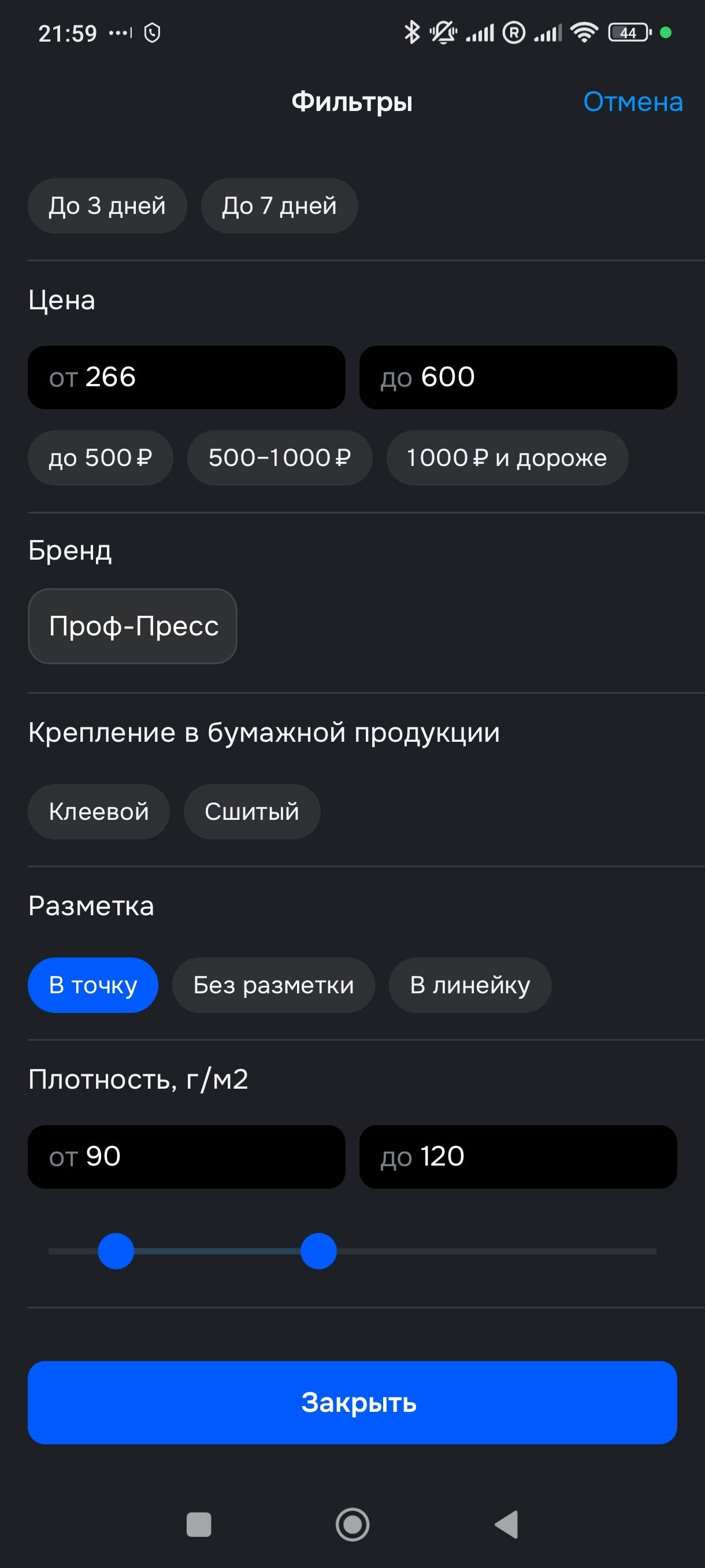Choose В линейку ruling
Screen dimensions: 705x1568
[470, 985]
